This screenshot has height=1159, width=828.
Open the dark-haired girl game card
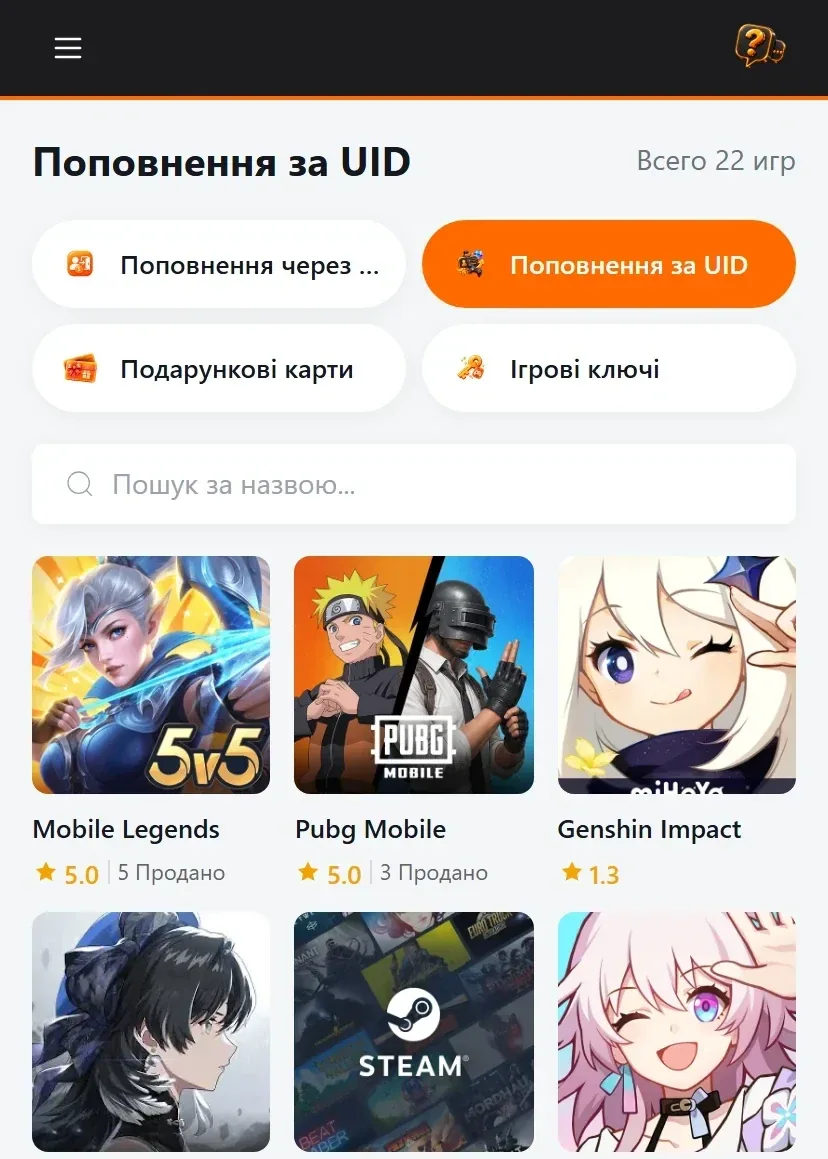[151, 1031]
